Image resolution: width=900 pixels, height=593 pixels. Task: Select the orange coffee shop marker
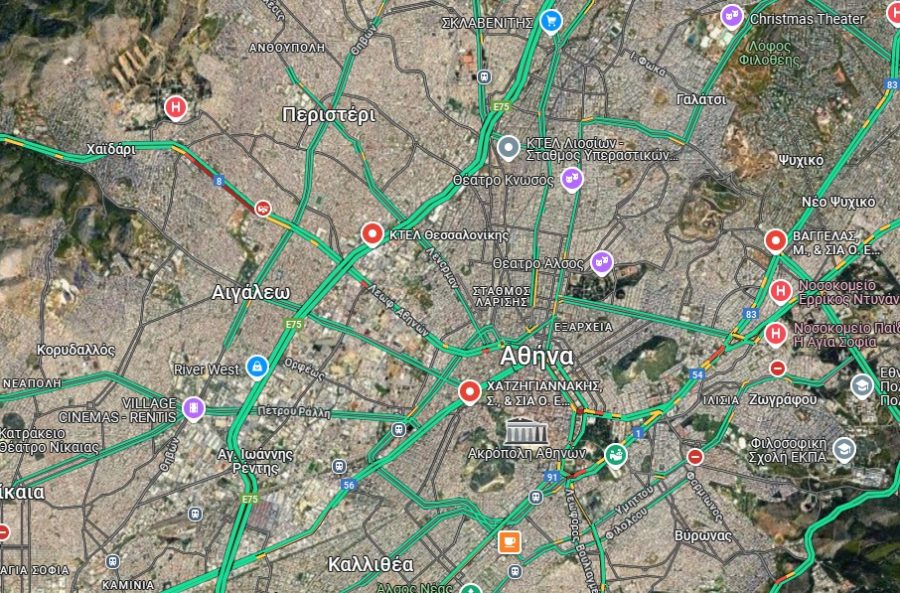(510, 542)
